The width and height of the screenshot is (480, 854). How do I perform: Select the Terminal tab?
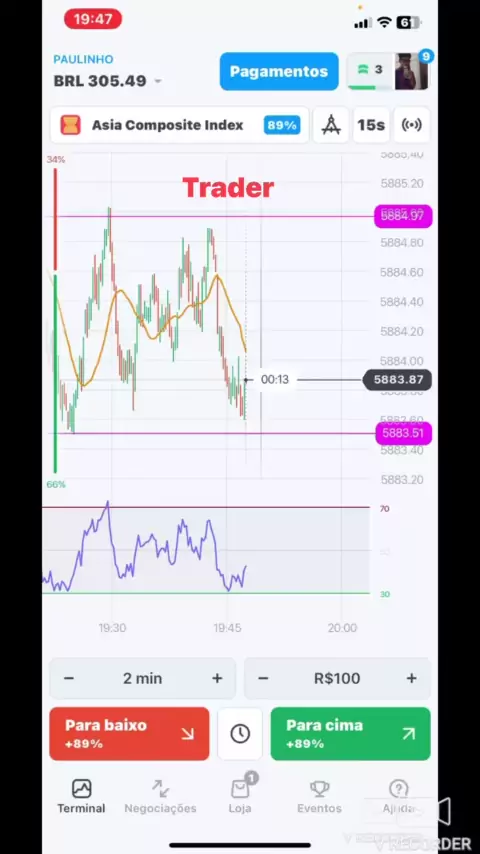pos(81,797)
